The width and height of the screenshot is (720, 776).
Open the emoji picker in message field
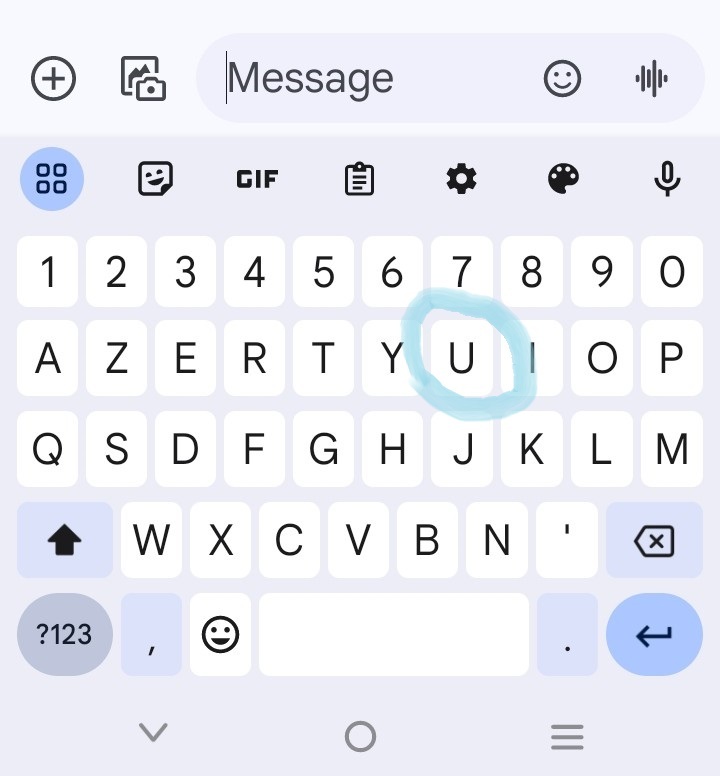pyautogui.click(x=562, y=78)
